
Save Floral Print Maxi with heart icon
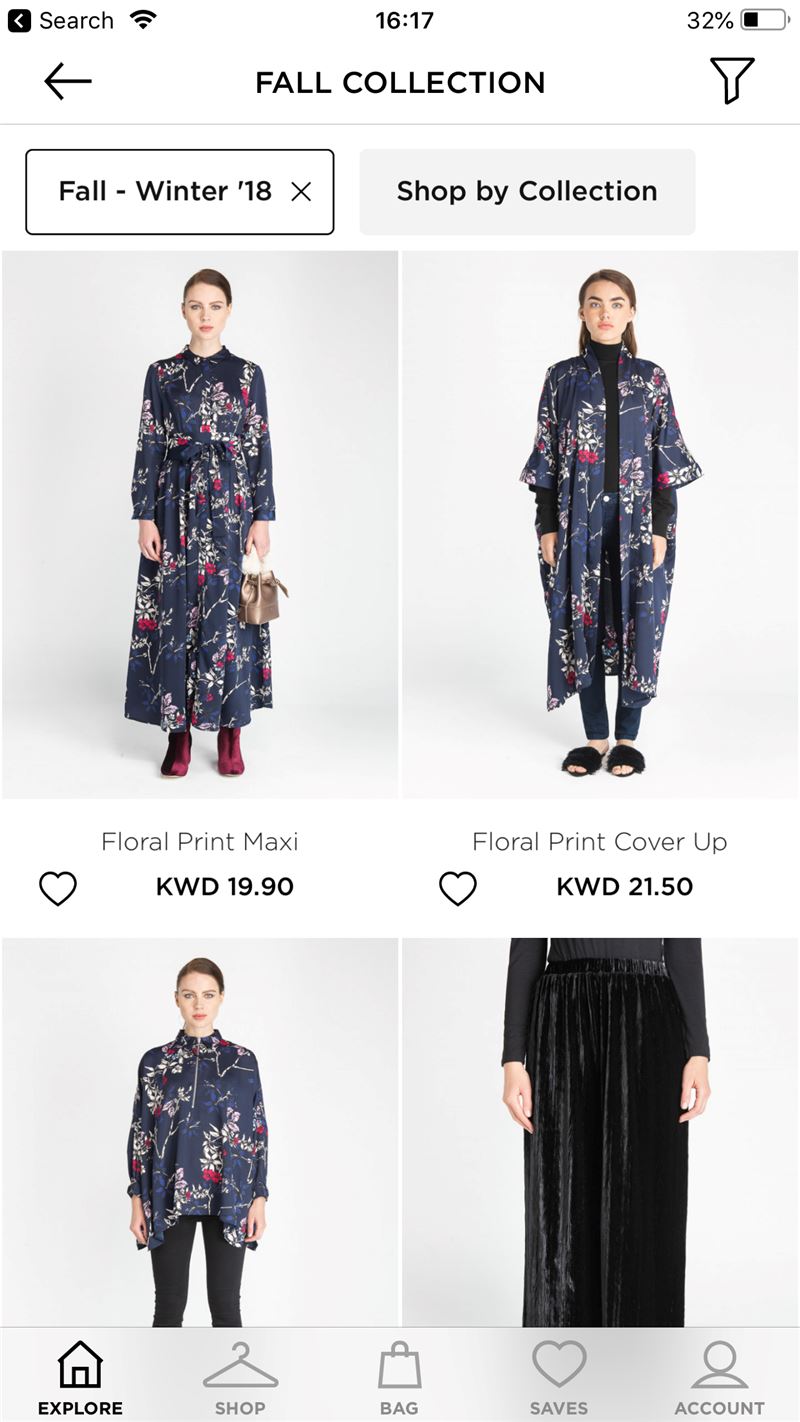(58, 888)
